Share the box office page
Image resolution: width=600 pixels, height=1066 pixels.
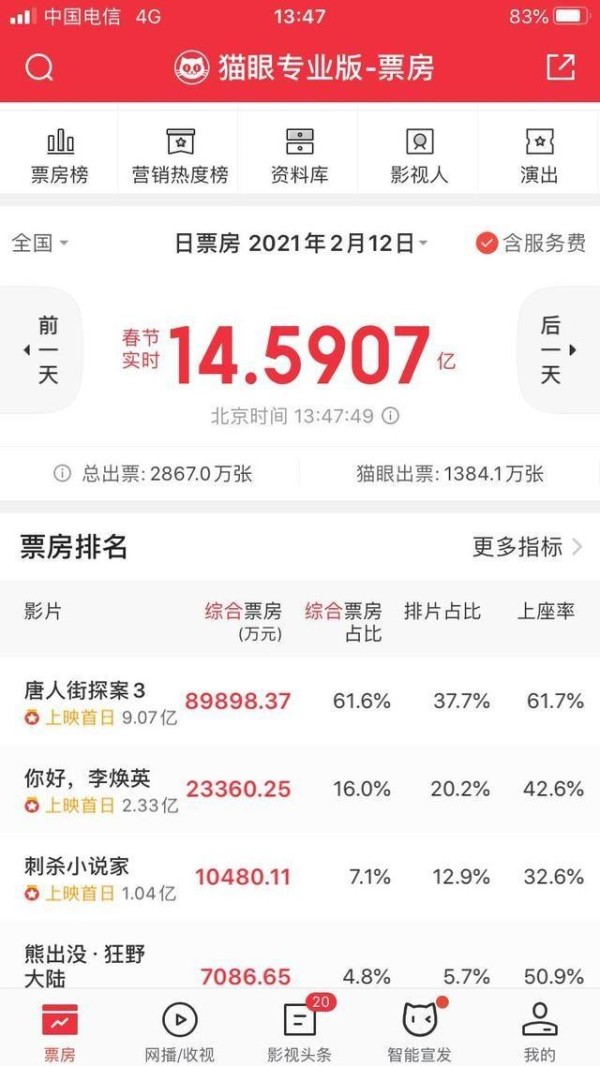[561, 67]
